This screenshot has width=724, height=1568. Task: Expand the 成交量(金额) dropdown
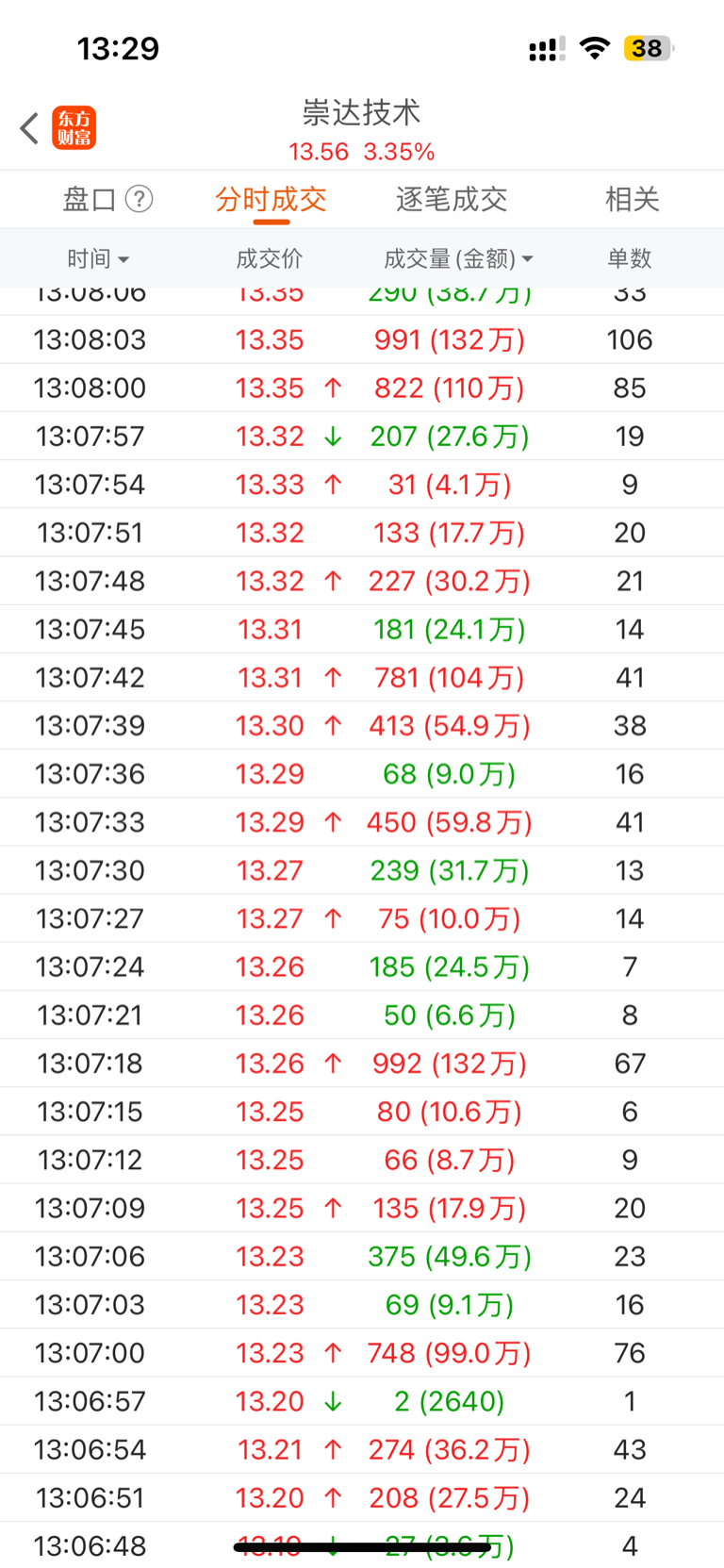(x=458, y=258)
